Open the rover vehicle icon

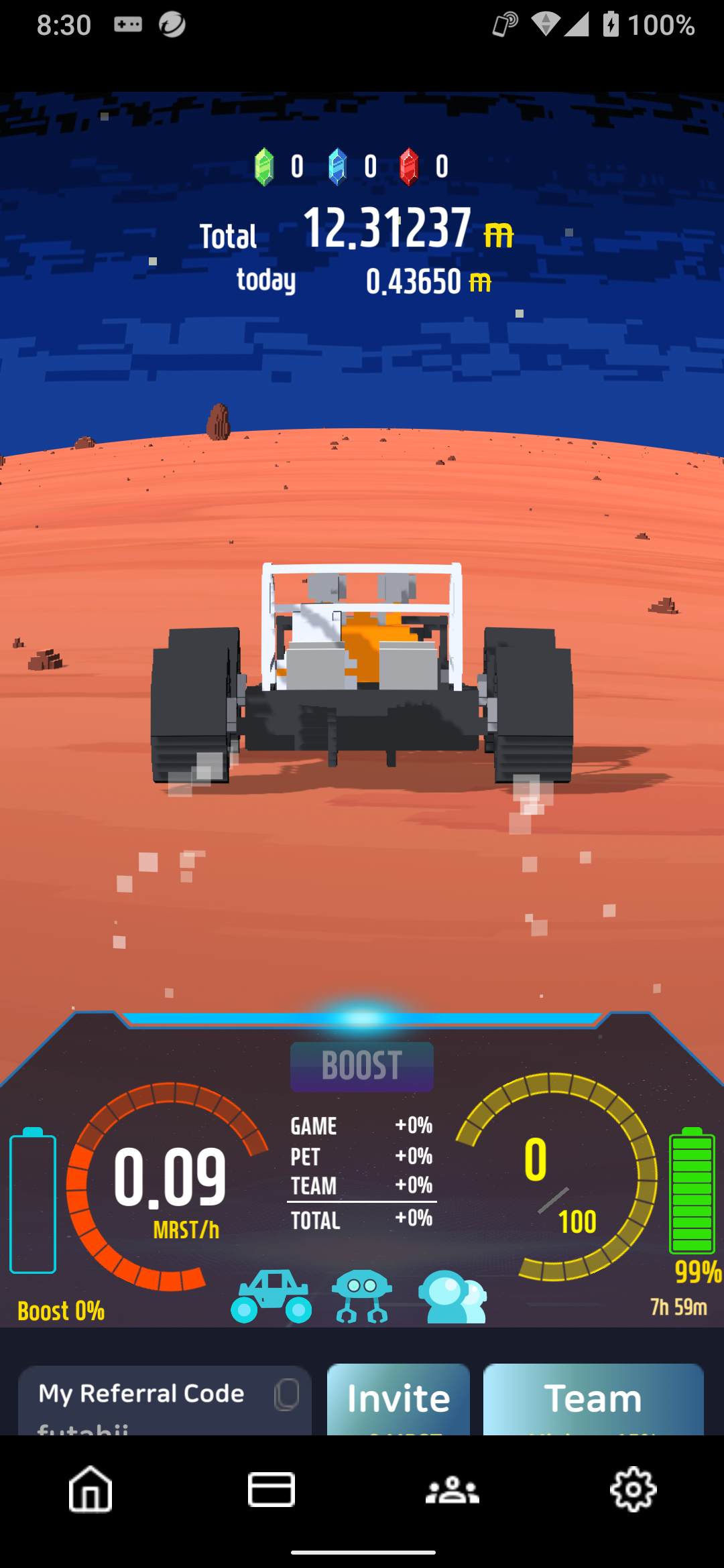tap(271, 1296)
